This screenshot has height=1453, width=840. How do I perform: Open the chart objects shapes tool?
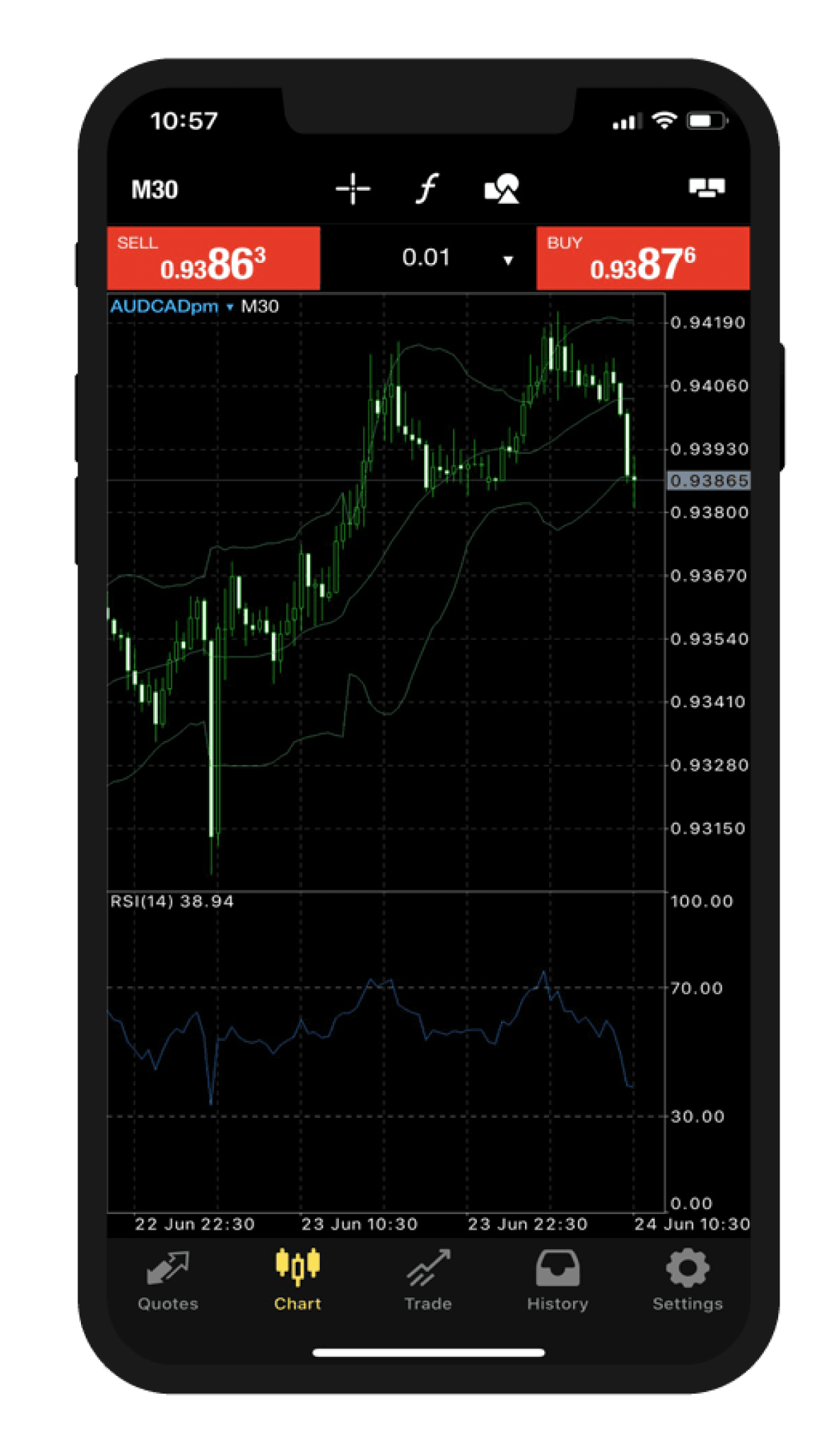pyautogui.click(x=502, y=189)
